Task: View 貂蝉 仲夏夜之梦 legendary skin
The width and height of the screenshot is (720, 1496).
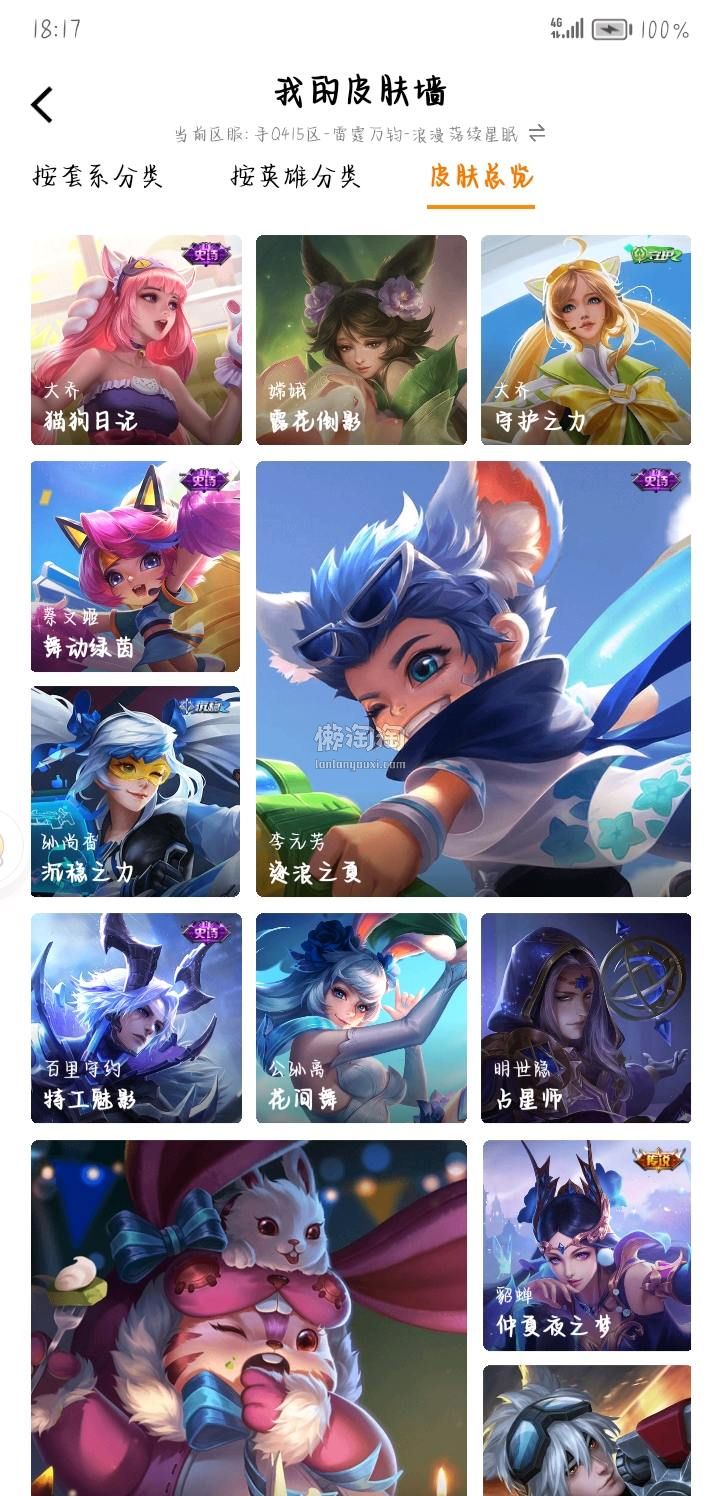Action: 586,1245
